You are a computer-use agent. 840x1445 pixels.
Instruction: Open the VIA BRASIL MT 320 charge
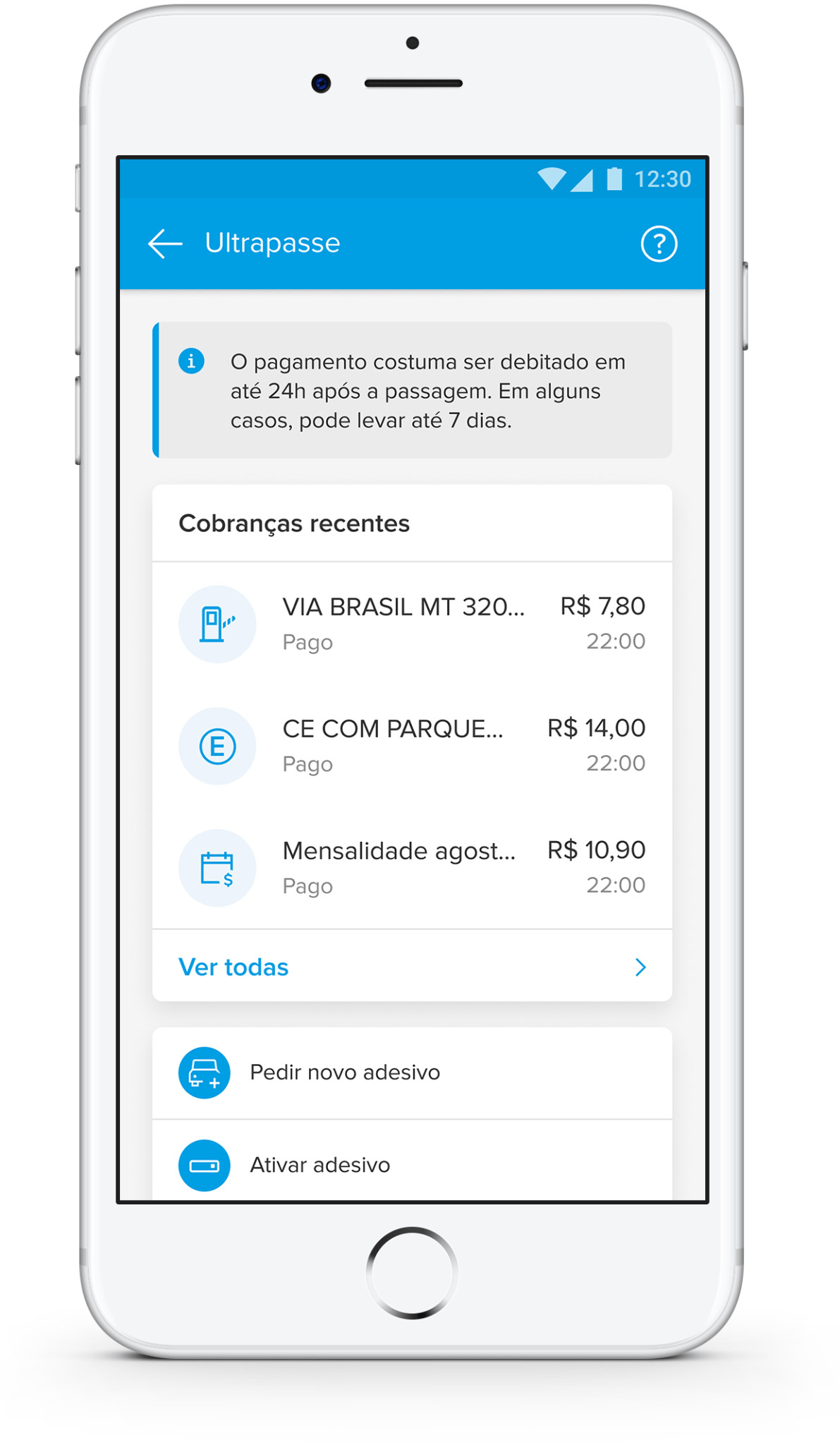(x=412, y=624)
